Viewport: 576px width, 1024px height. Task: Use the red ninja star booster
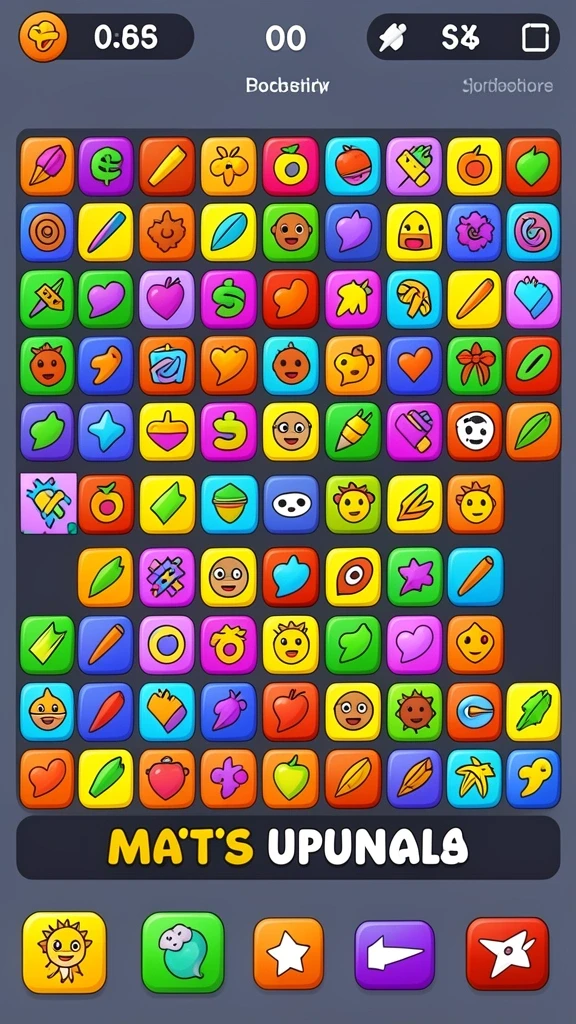pos(507,953)
